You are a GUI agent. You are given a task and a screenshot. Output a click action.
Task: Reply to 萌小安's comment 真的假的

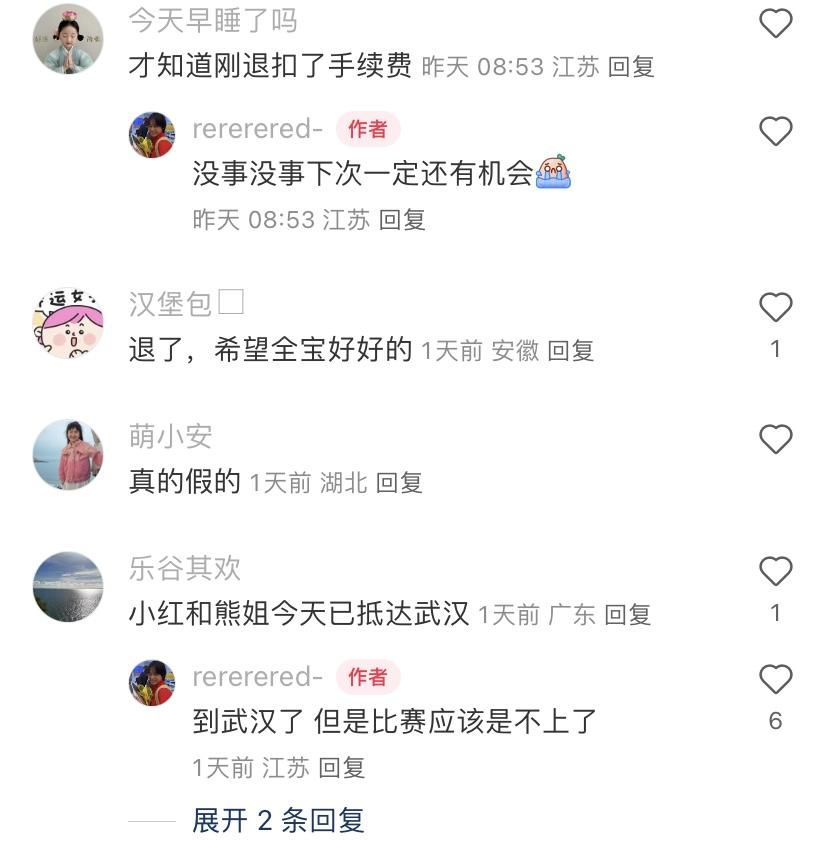click(399, 483)
